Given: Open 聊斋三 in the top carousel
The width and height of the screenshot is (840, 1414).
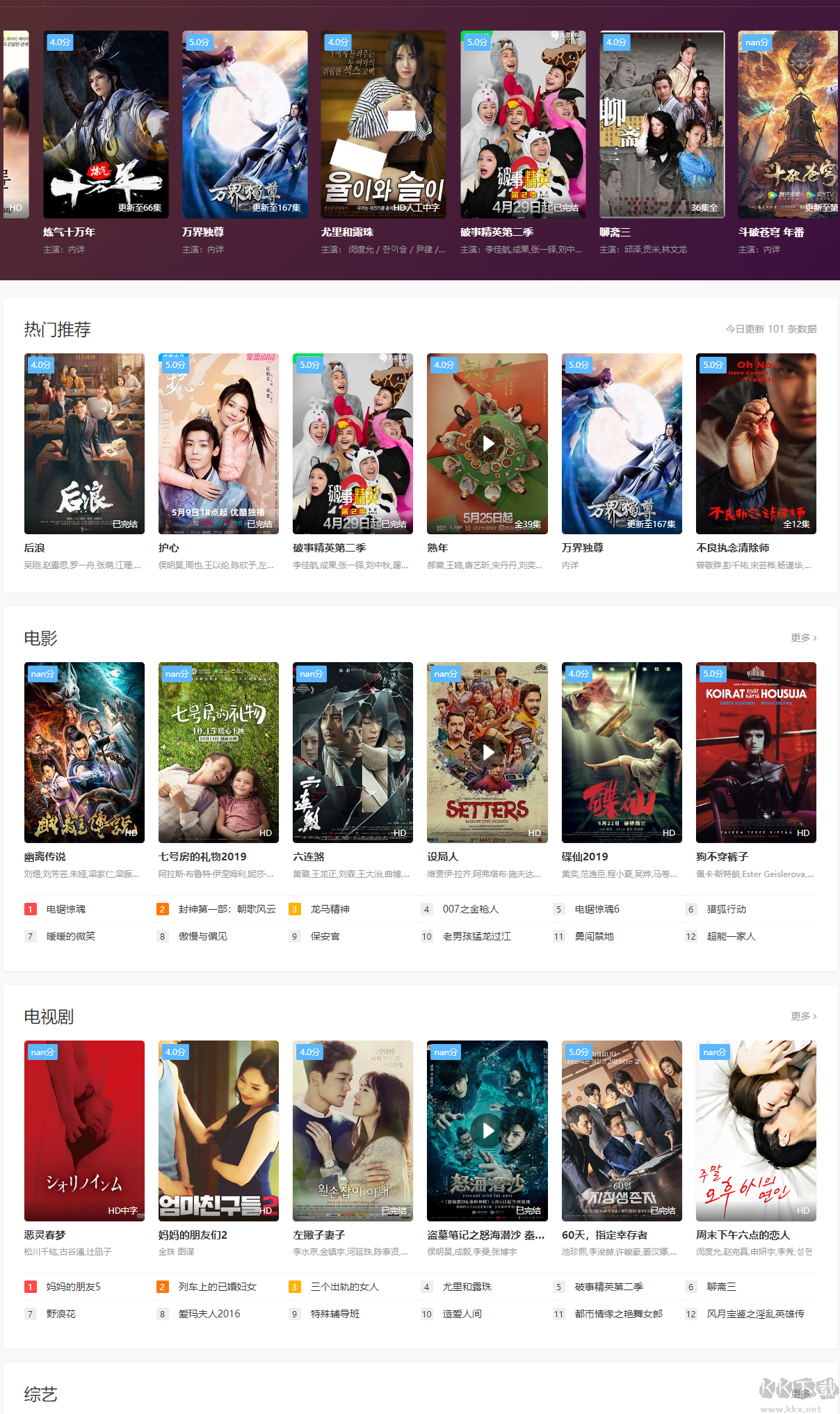Looking at the screenshot, I should coord(662,125).
